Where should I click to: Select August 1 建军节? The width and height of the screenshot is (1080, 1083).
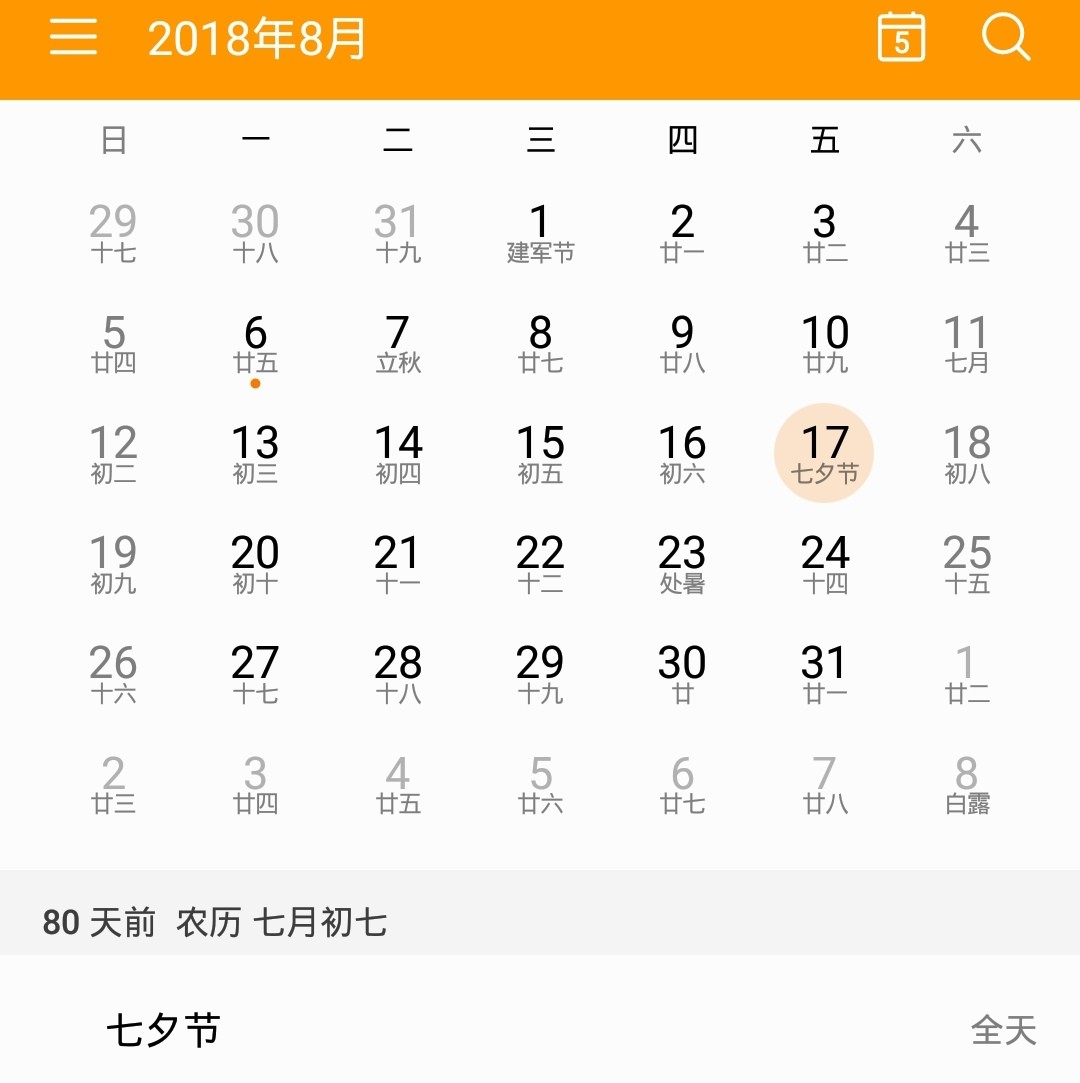[540, 233]
